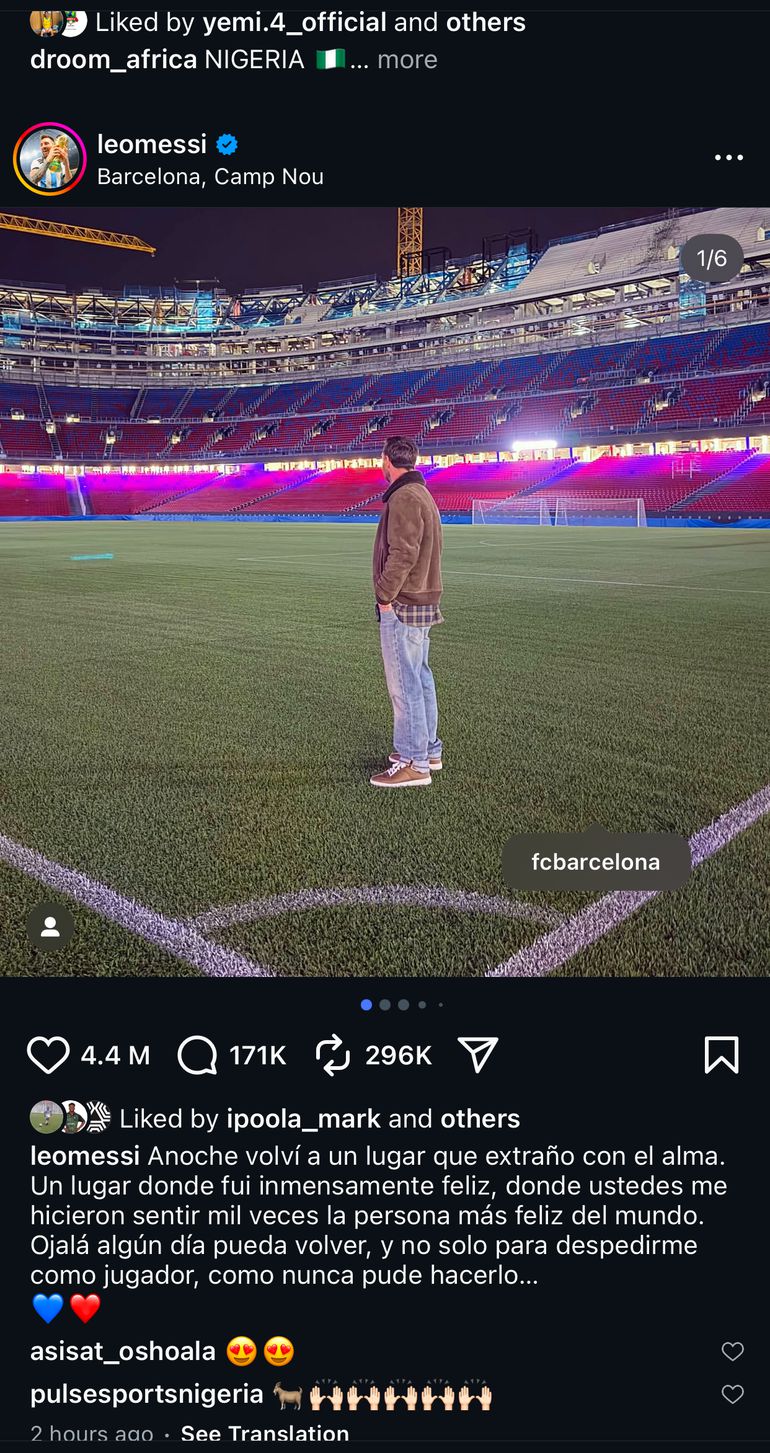
Task: View leomessi's story from the profile picture
Action: pyautogui.click(x=49, y=159)
